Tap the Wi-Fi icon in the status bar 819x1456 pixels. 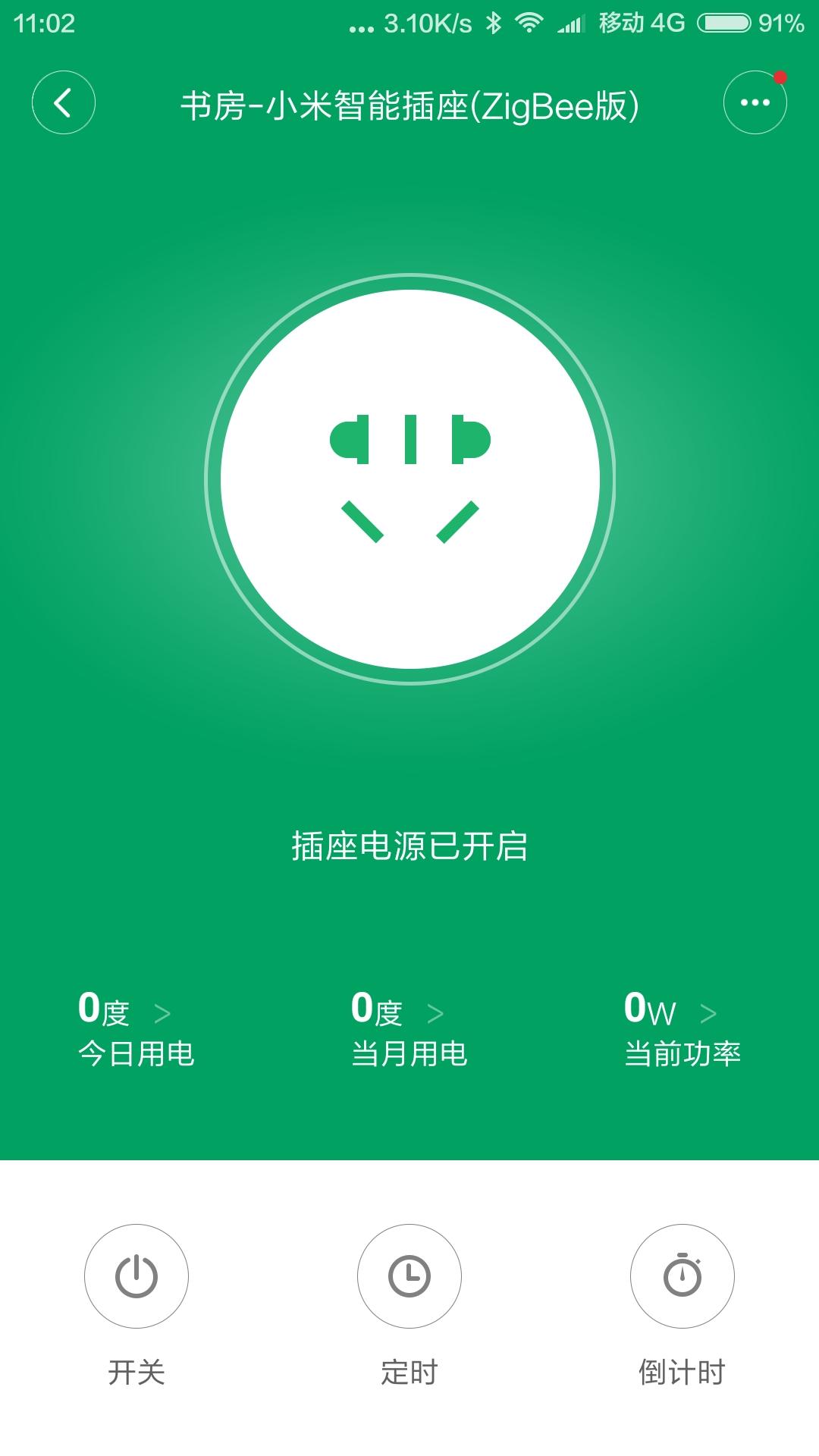(529, 24)
